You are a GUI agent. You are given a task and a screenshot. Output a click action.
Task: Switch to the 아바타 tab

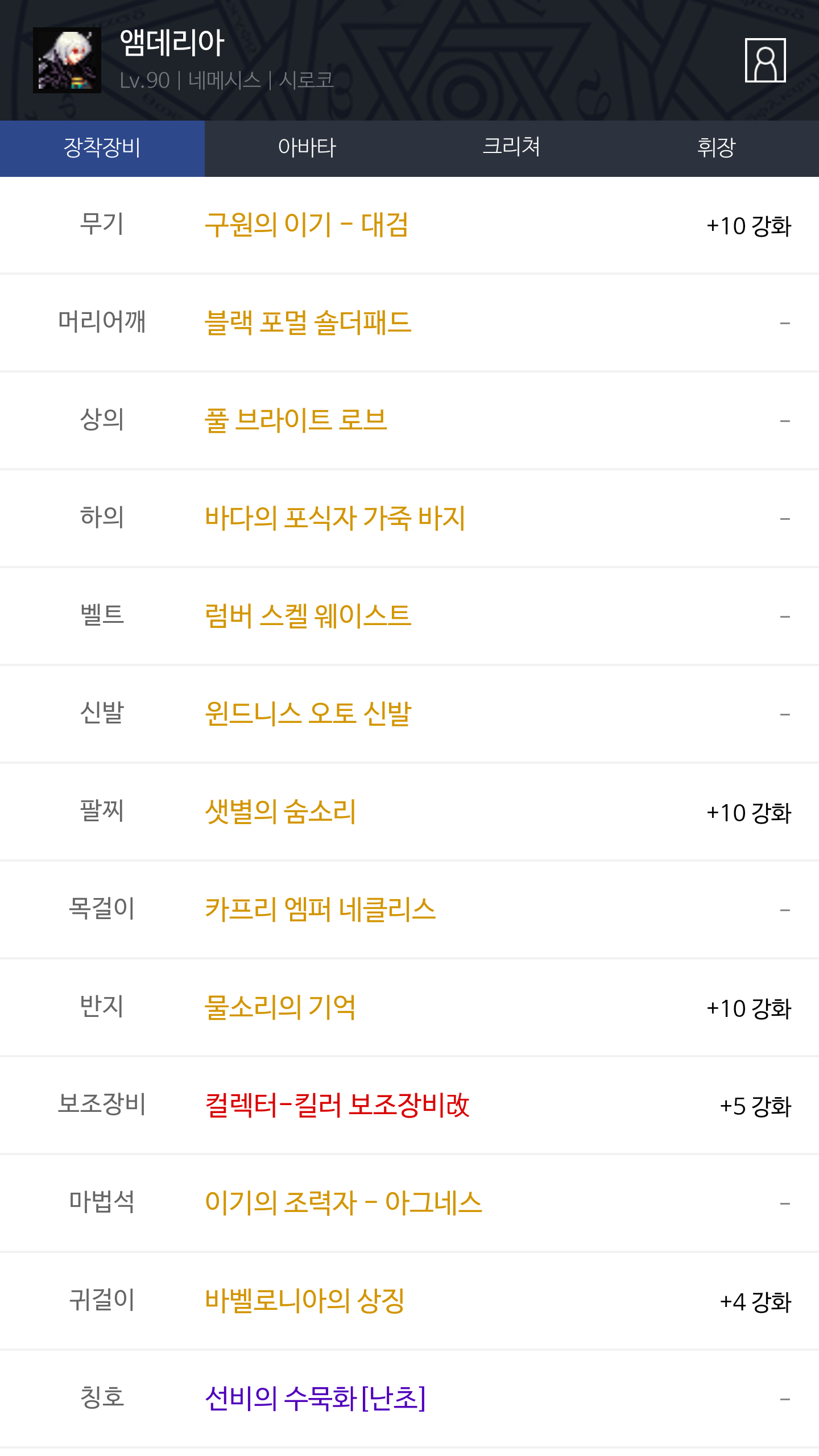(307, 148)
